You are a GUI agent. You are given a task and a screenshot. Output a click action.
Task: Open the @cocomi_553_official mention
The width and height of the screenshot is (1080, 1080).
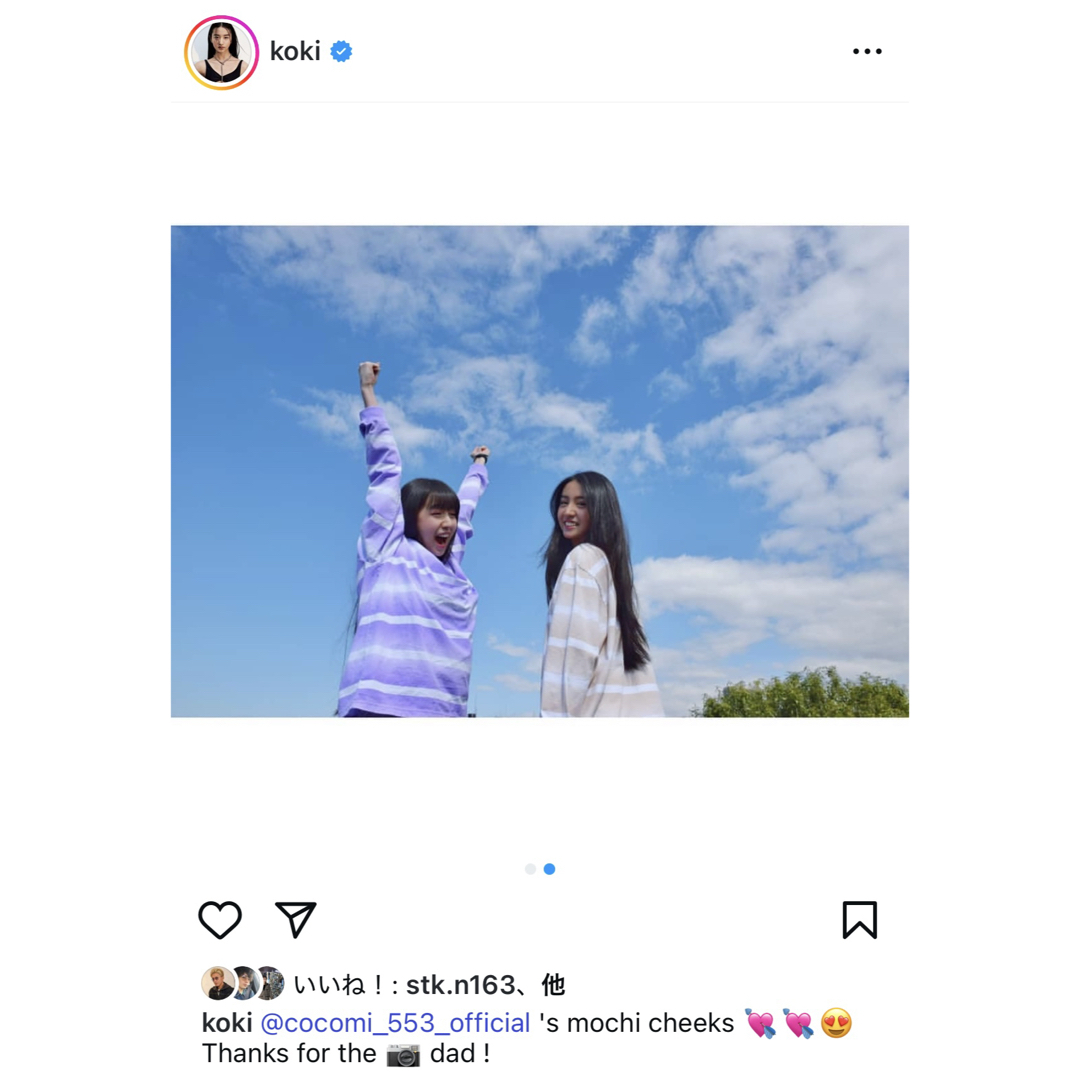pyautogui.click(x=395, y=1023)
